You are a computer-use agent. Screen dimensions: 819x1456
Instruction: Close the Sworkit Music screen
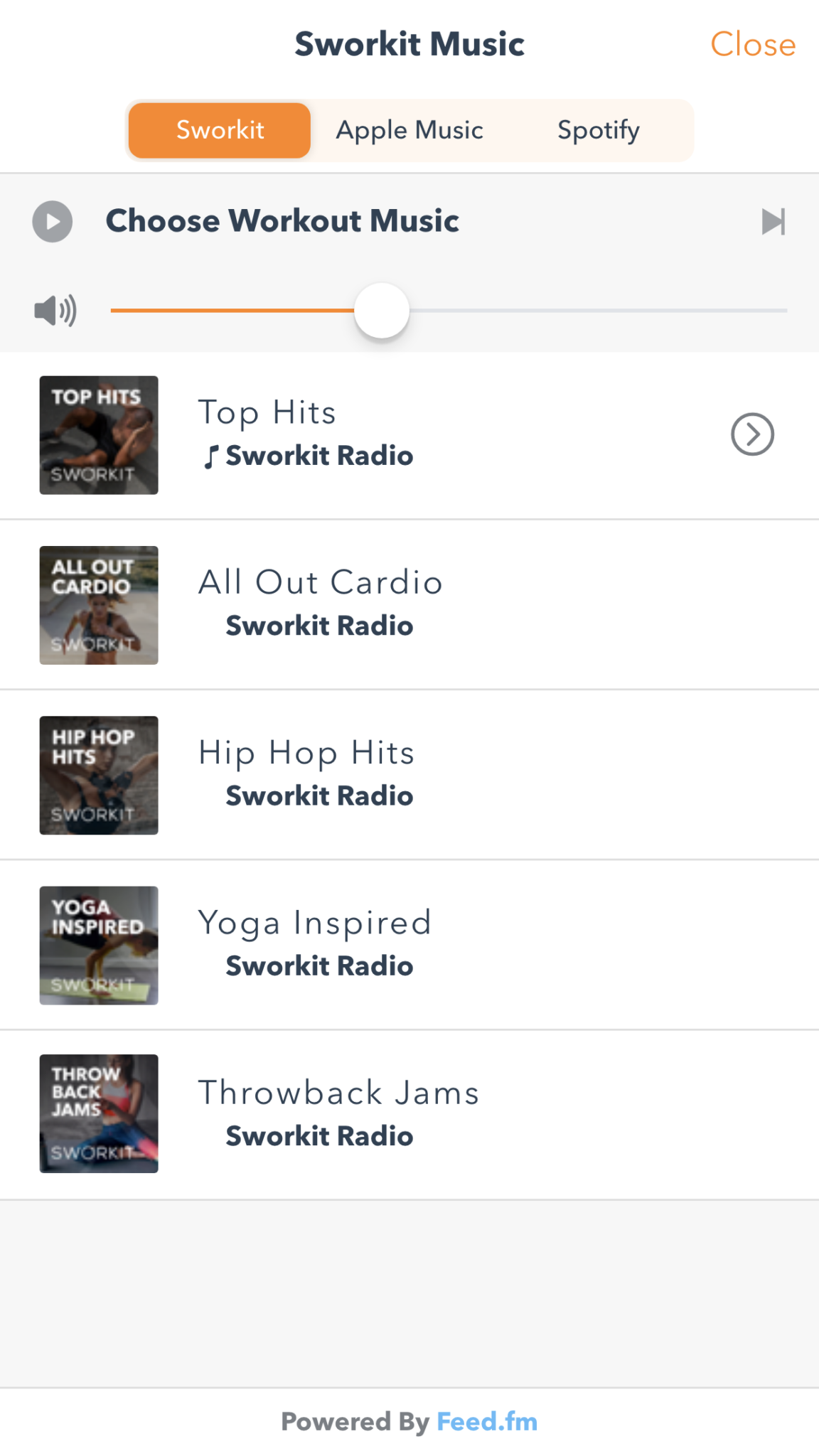coord(752,44)
